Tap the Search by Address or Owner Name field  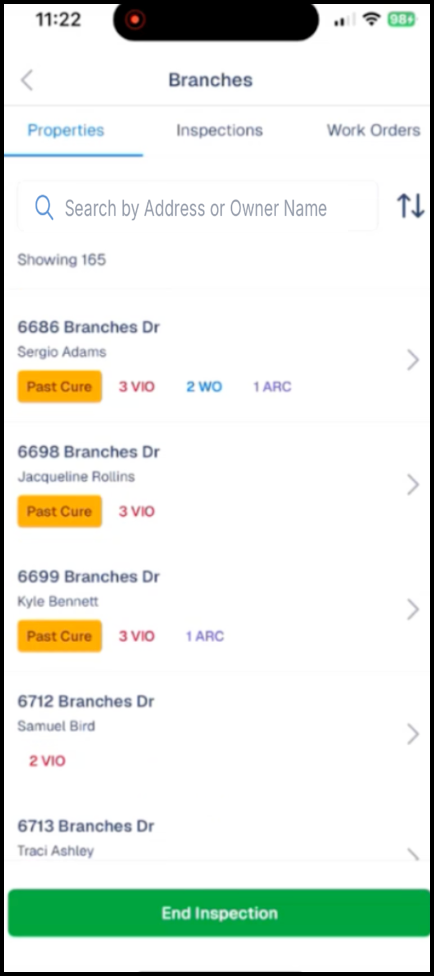[198, 207]
